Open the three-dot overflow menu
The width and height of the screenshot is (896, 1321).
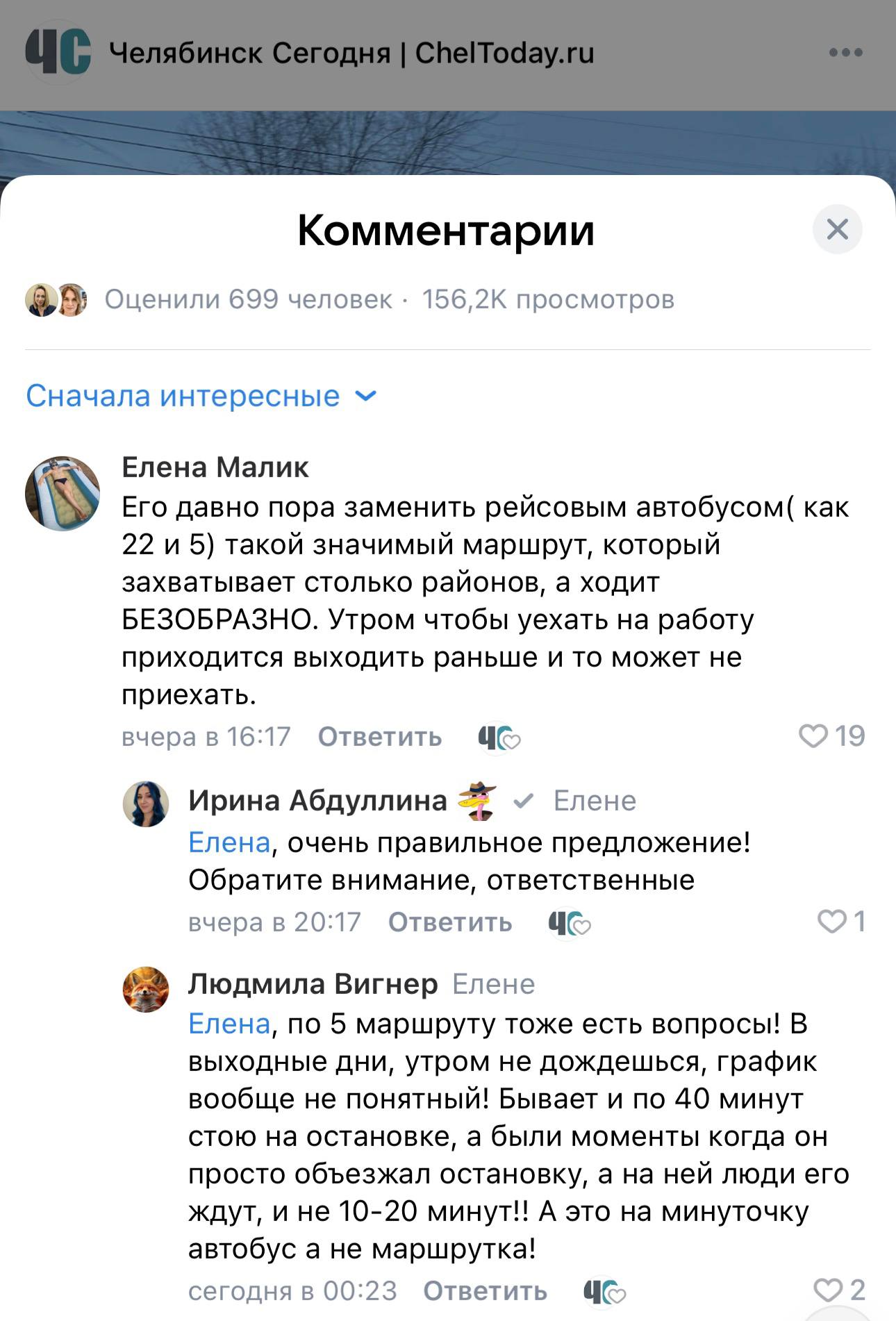tap(845, 53)
